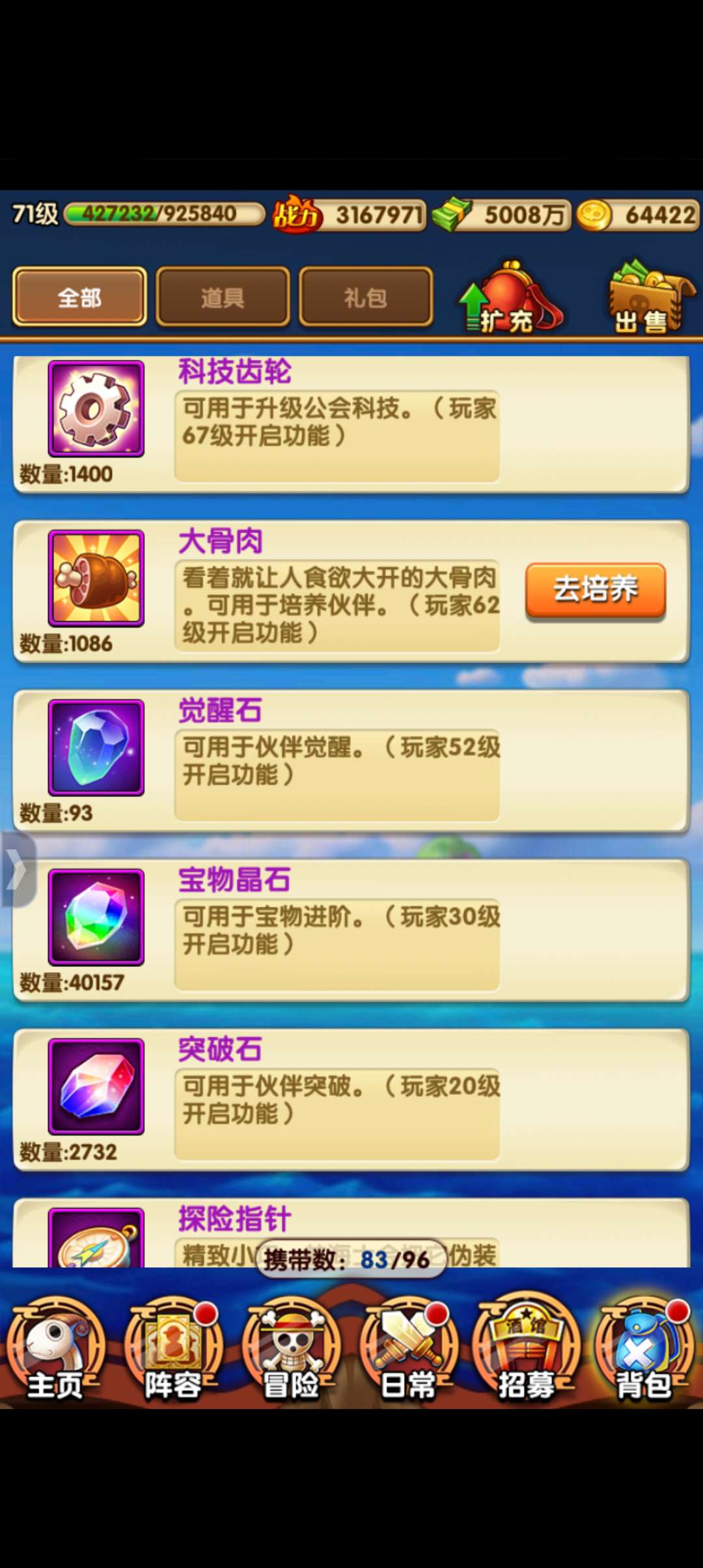703x1568 pixels.
Task: Select the 宝物晶石 item
Action: coord(96,917)
